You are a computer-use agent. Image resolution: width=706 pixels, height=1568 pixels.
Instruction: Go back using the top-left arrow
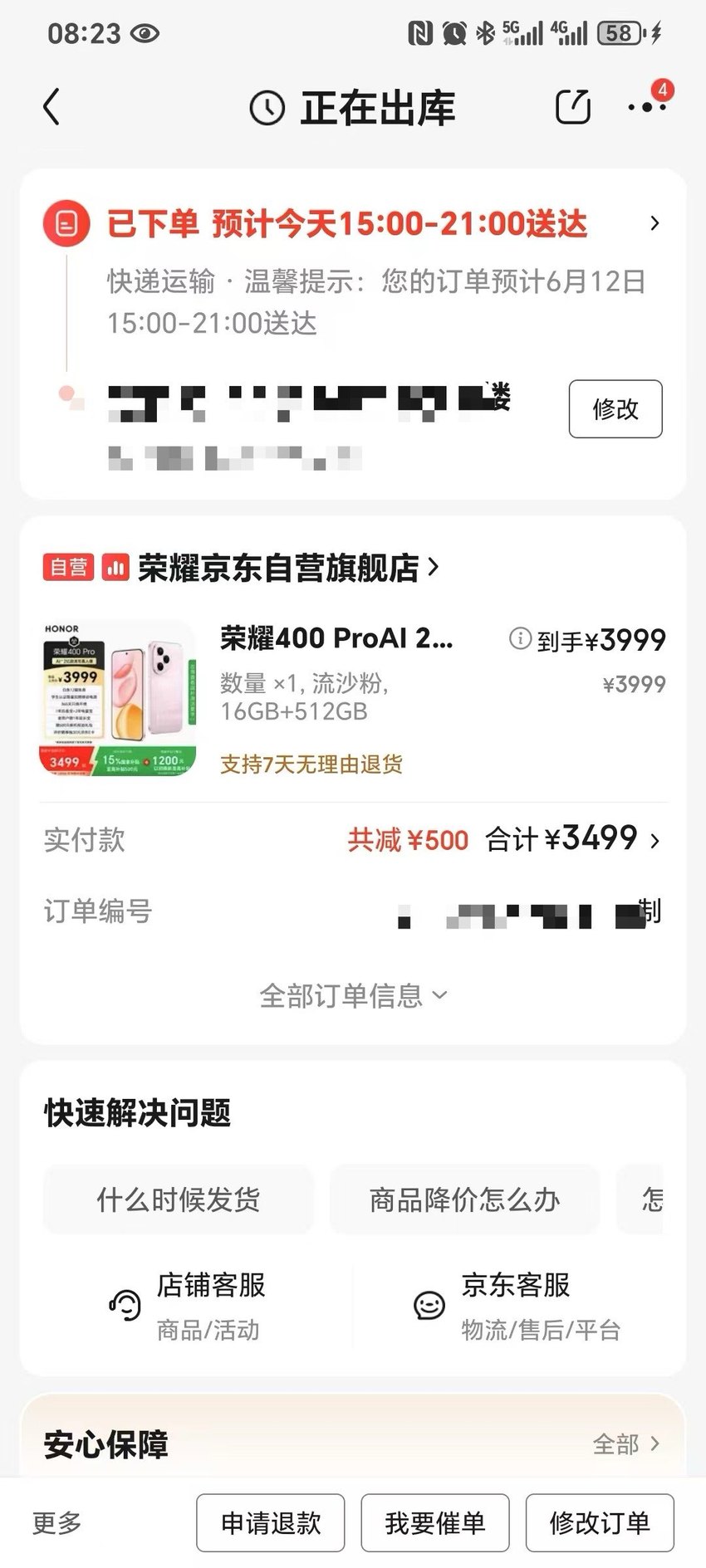click(51, 107)
